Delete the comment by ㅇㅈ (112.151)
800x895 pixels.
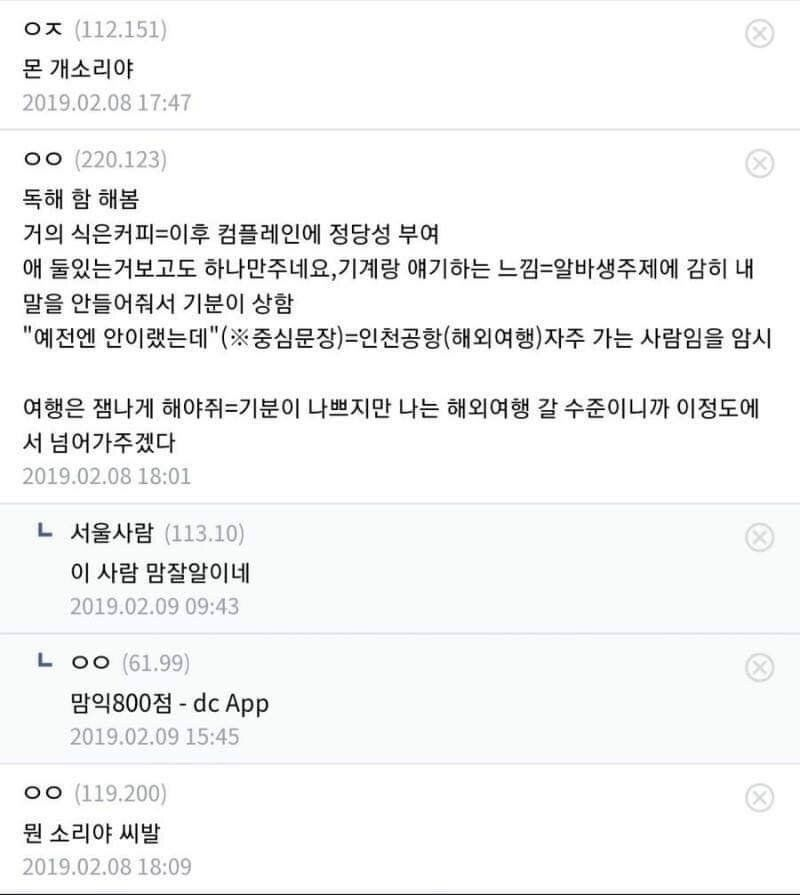pyautogui.click(x=760, y=34)
